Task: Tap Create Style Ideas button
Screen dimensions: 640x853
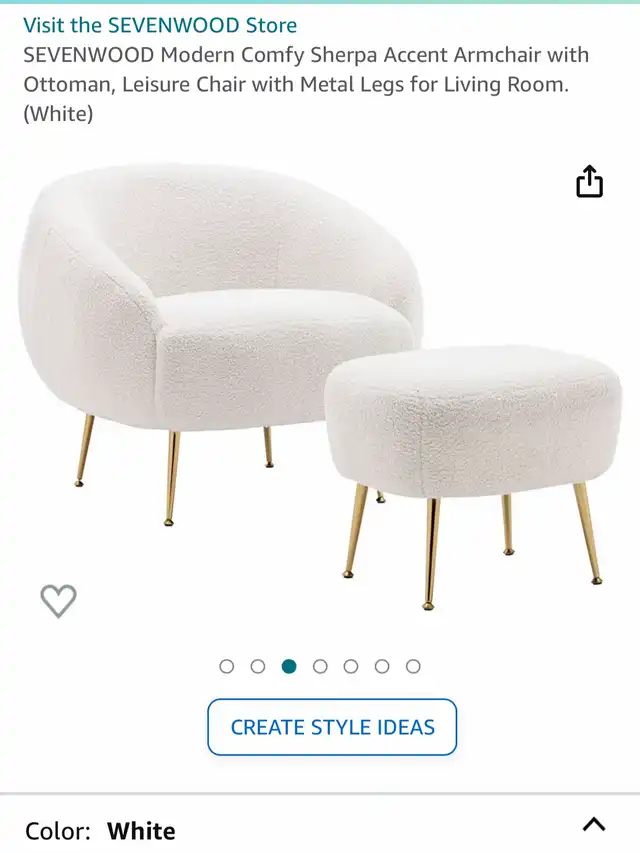Action: tap(332, 727)
